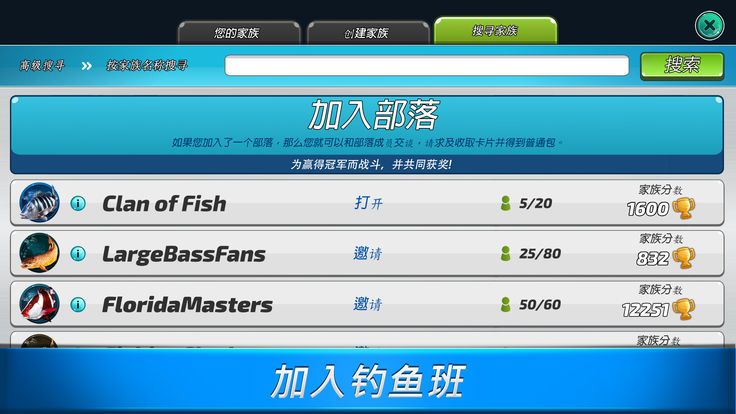Viewport: 736px width, 414px height.
Task: Switch to the 创建家族 tab
Action: (x=367, y=32)
